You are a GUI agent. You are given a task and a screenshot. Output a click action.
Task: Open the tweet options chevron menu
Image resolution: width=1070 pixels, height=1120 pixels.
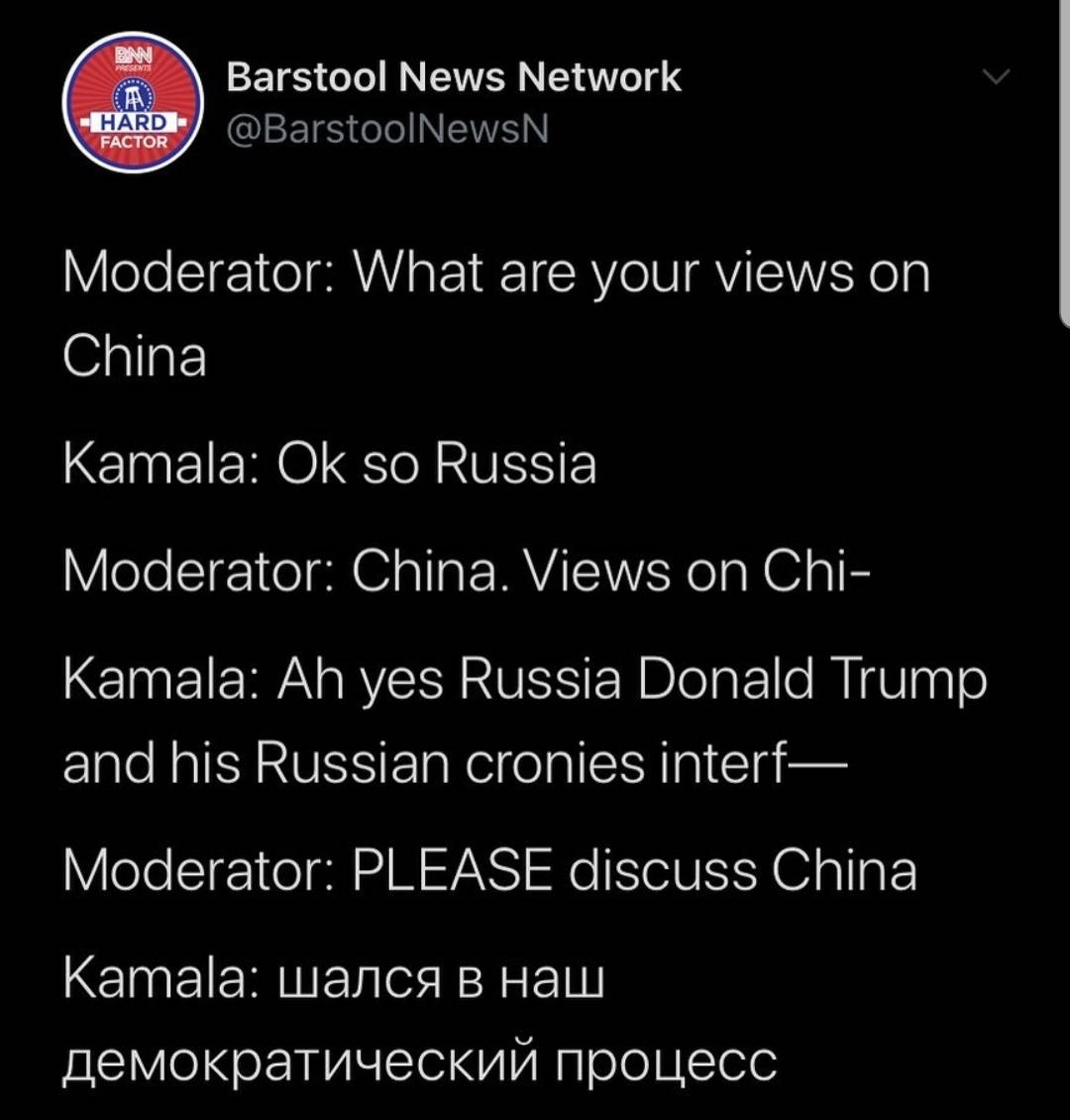click(1001, 76)
